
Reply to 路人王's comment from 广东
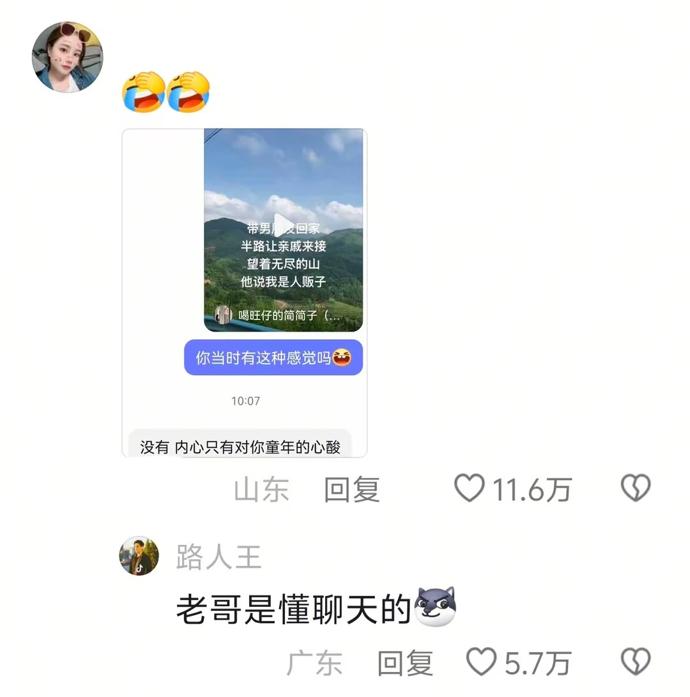point(405,662)
